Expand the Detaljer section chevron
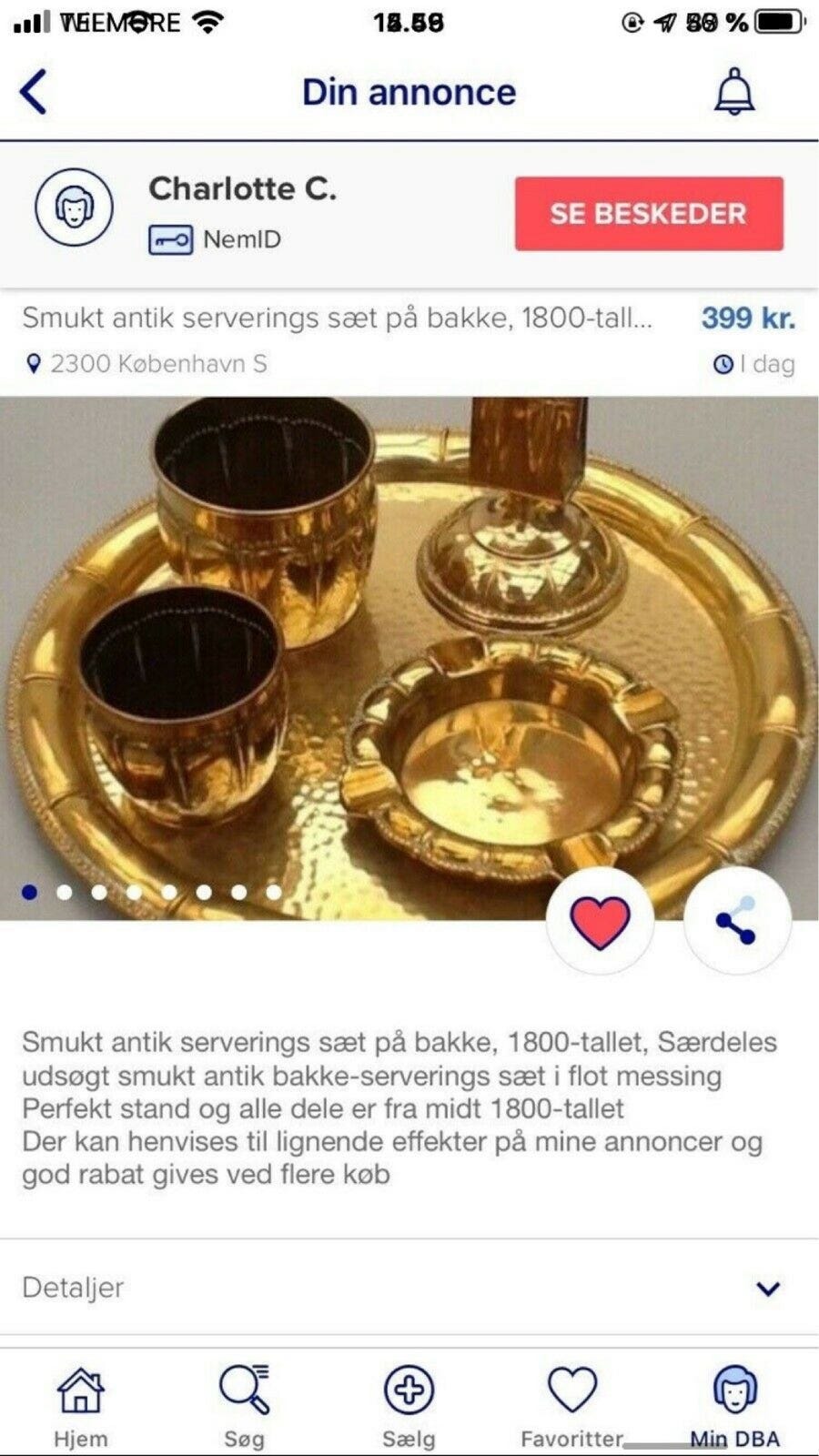This screenshot has width=819, height=1456. pyautogui.click(x=767, y=1289)
